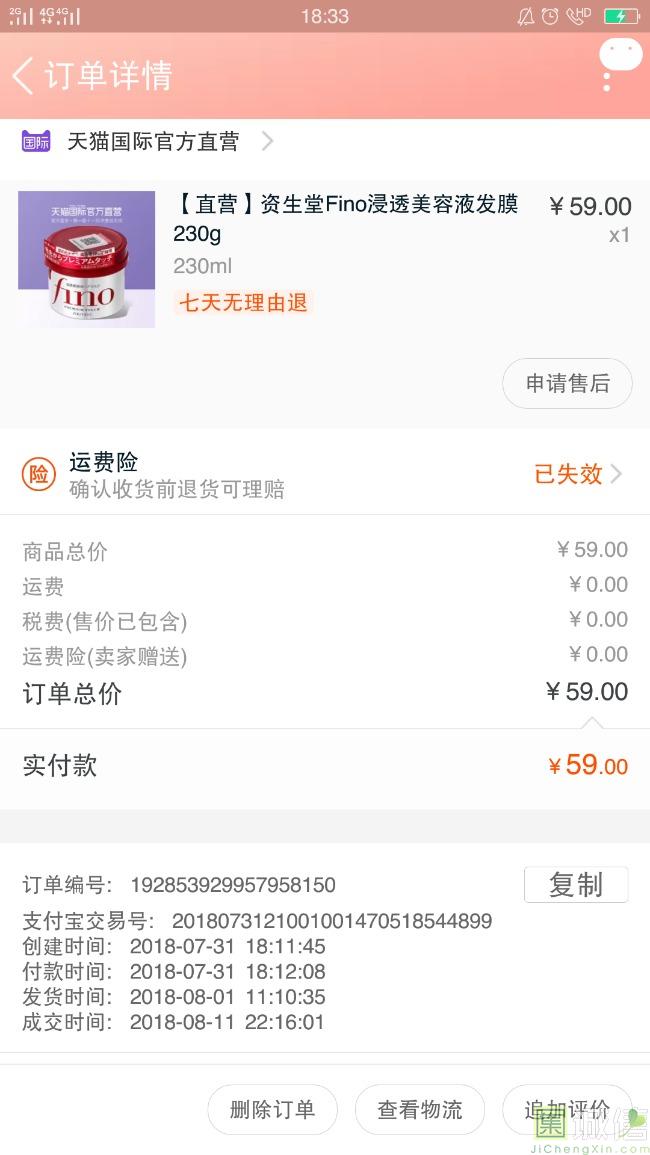Open the 天猫国际官方直营 store page
The width and height of the screenshot is (650, 1155).
pos(153,142)
